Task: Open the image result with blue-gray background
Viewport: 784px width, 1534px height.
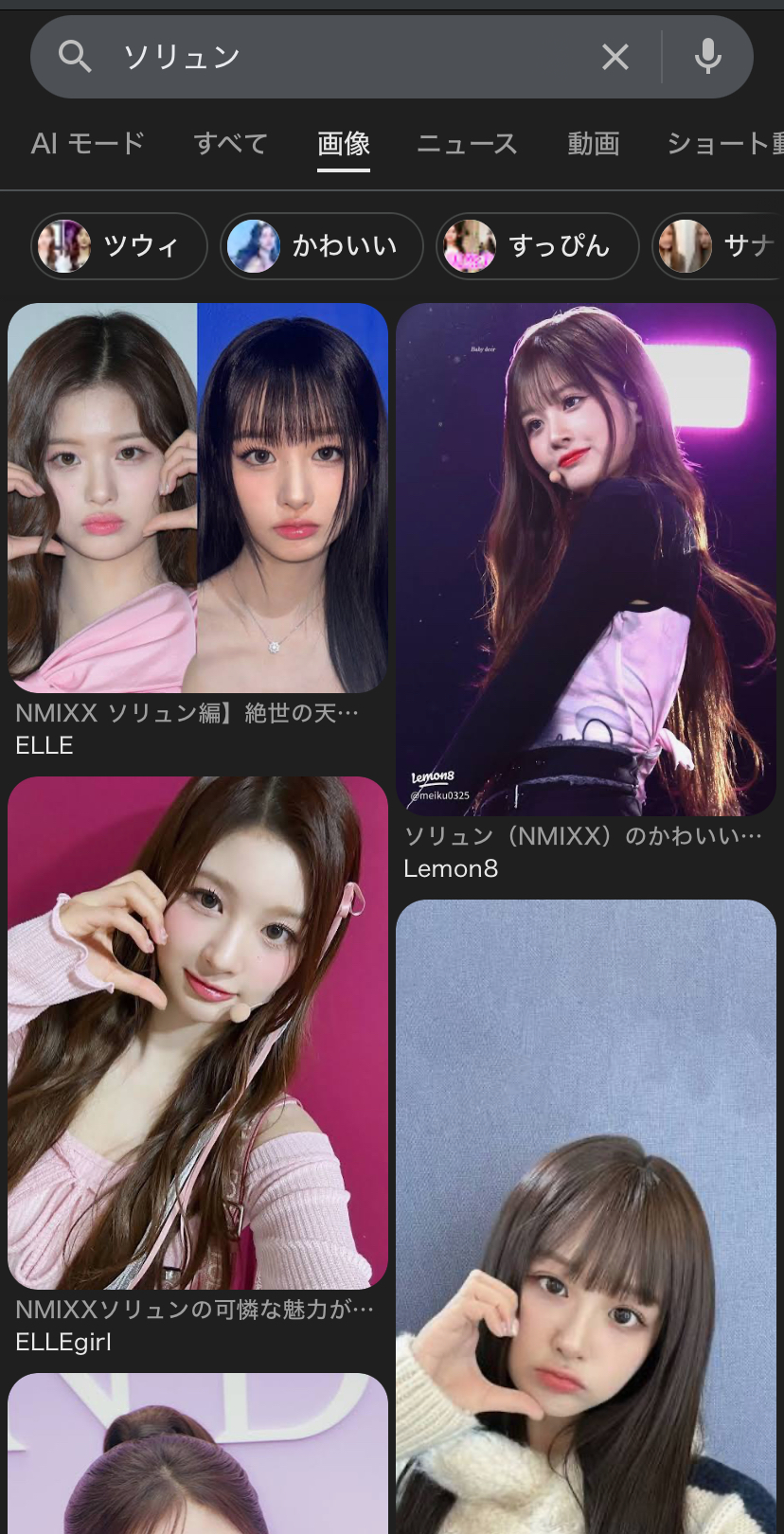Action: tap(585, 1217)
